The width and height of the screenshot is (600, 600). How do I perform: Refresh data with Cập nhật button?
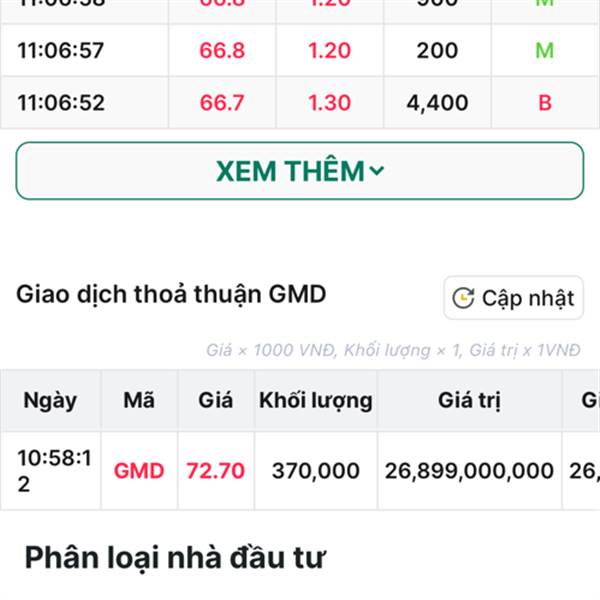[x=513, y=298]
